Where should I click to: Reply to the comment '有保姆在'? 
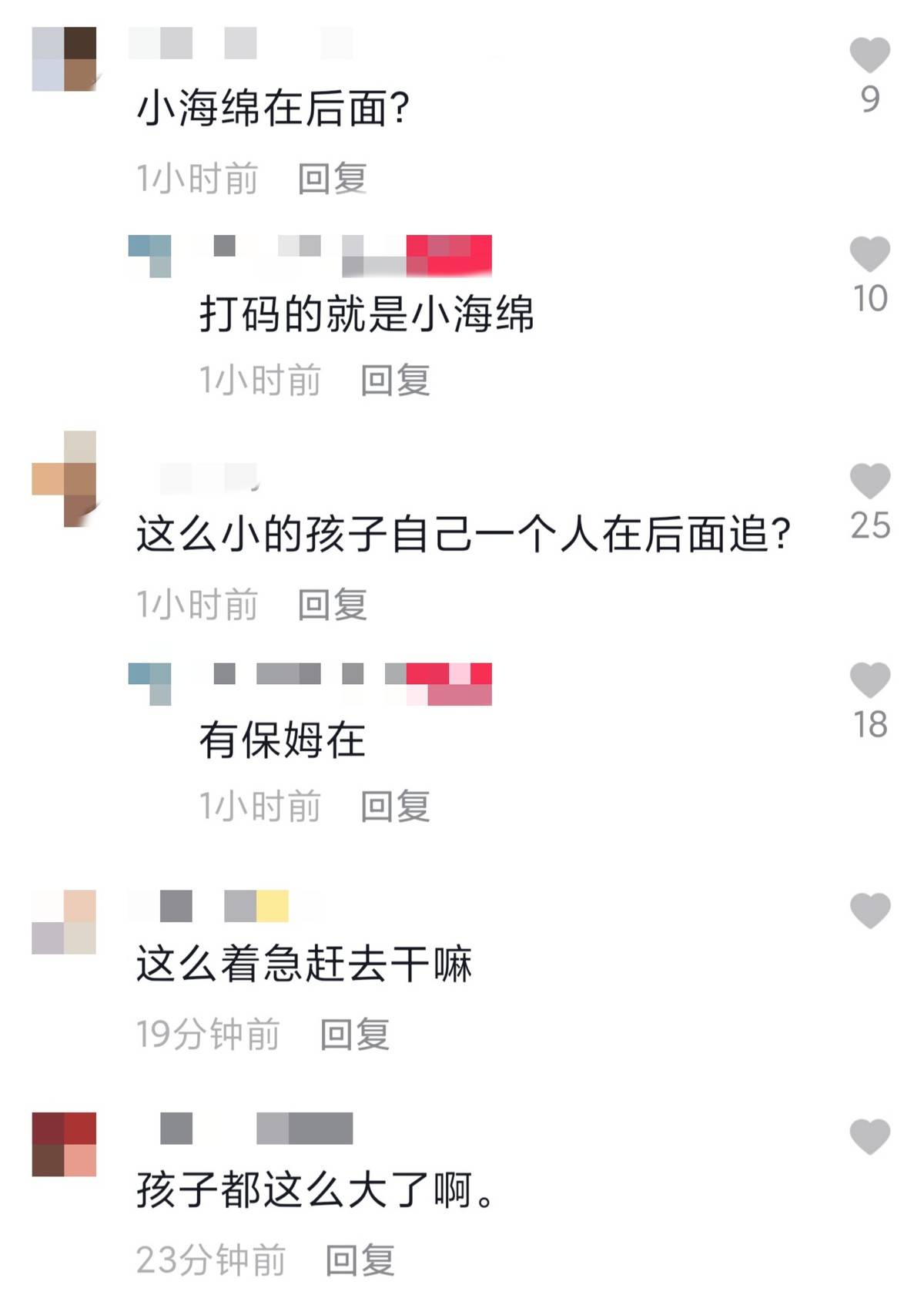(395, 807)
